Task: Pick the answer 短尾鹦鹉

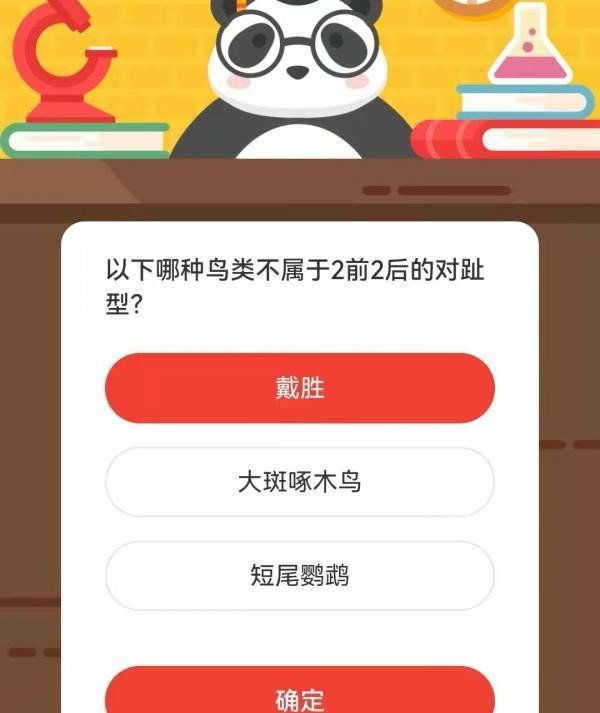Action: click(300, 576)
